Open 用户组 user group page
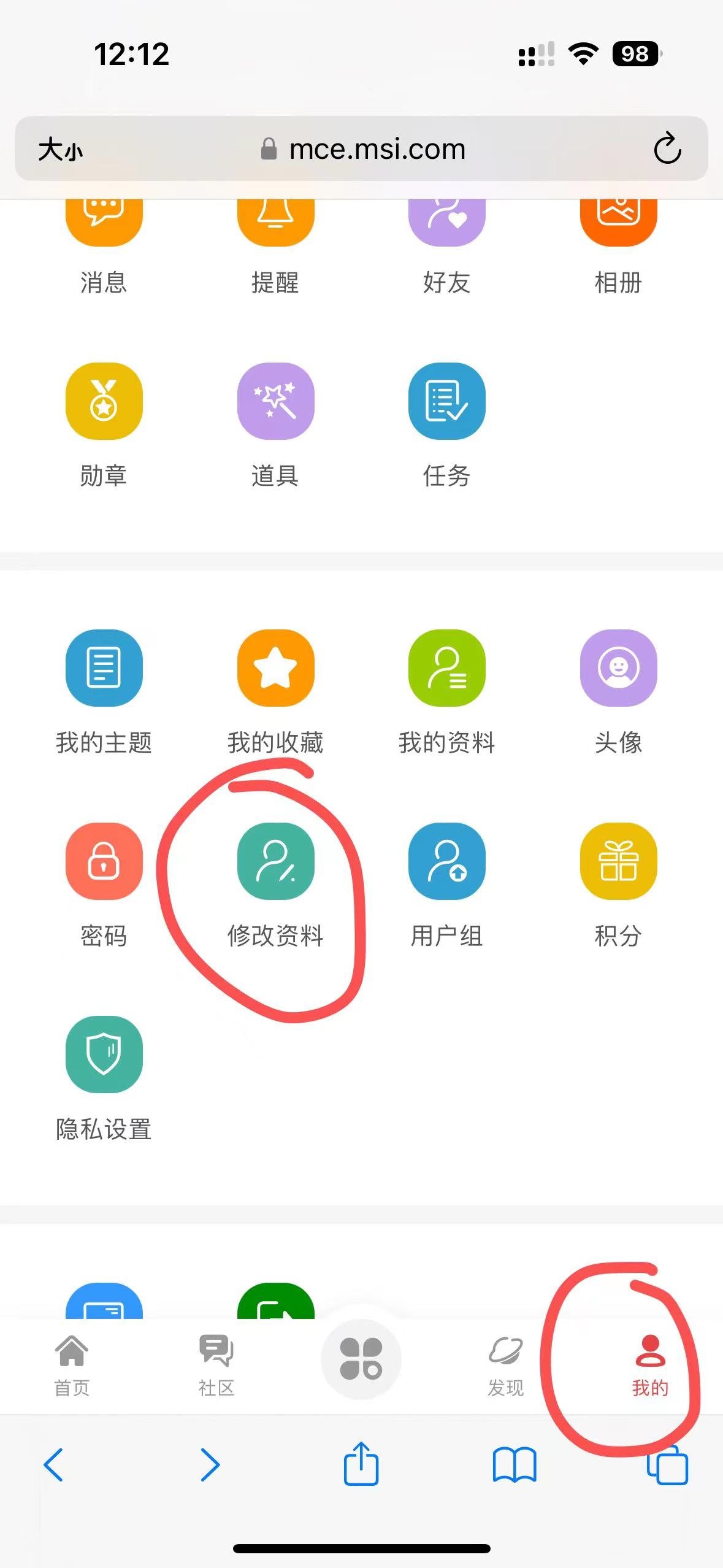This screenshot has width=723, height=1568. point(446,861)
